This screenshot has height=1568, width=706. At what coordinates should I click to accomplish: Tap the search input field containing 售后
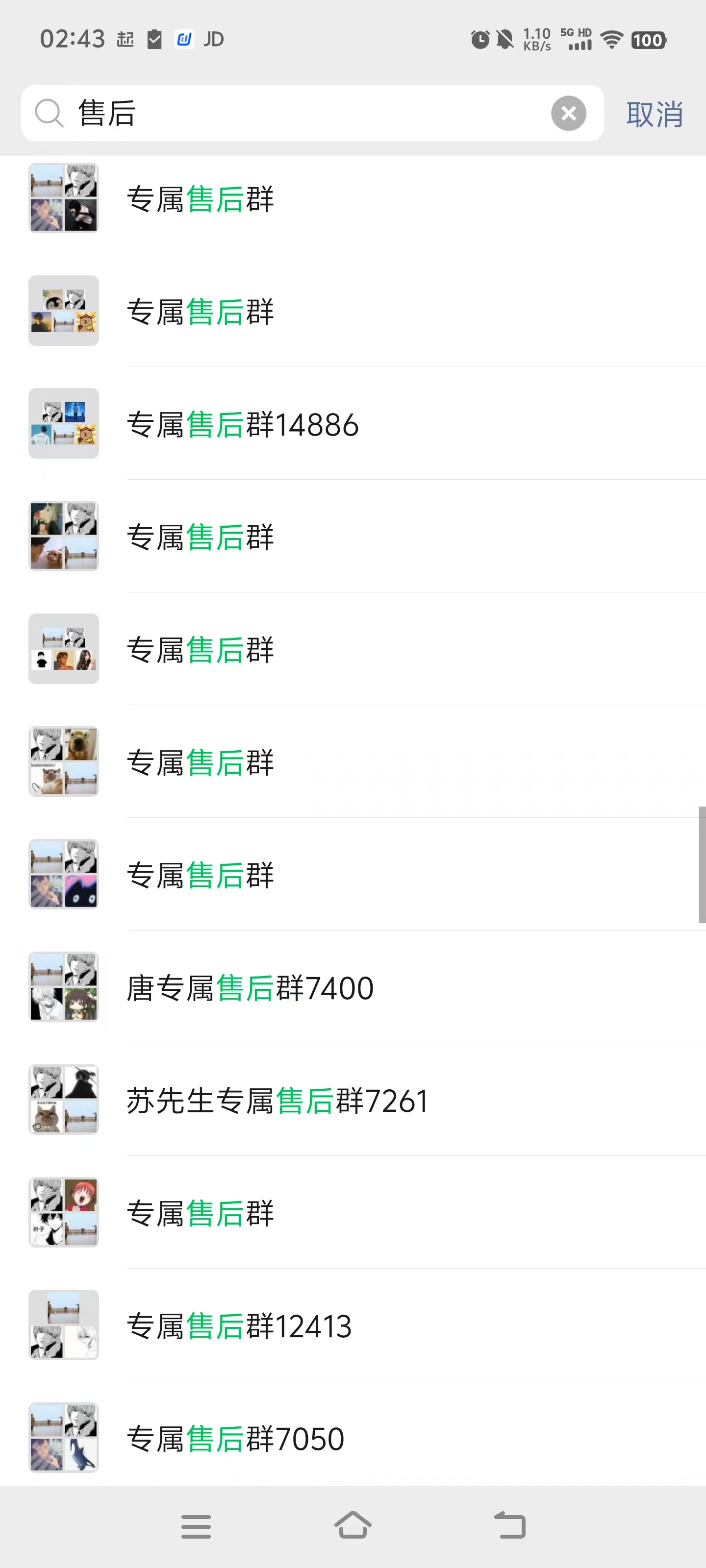pos(274,113)
